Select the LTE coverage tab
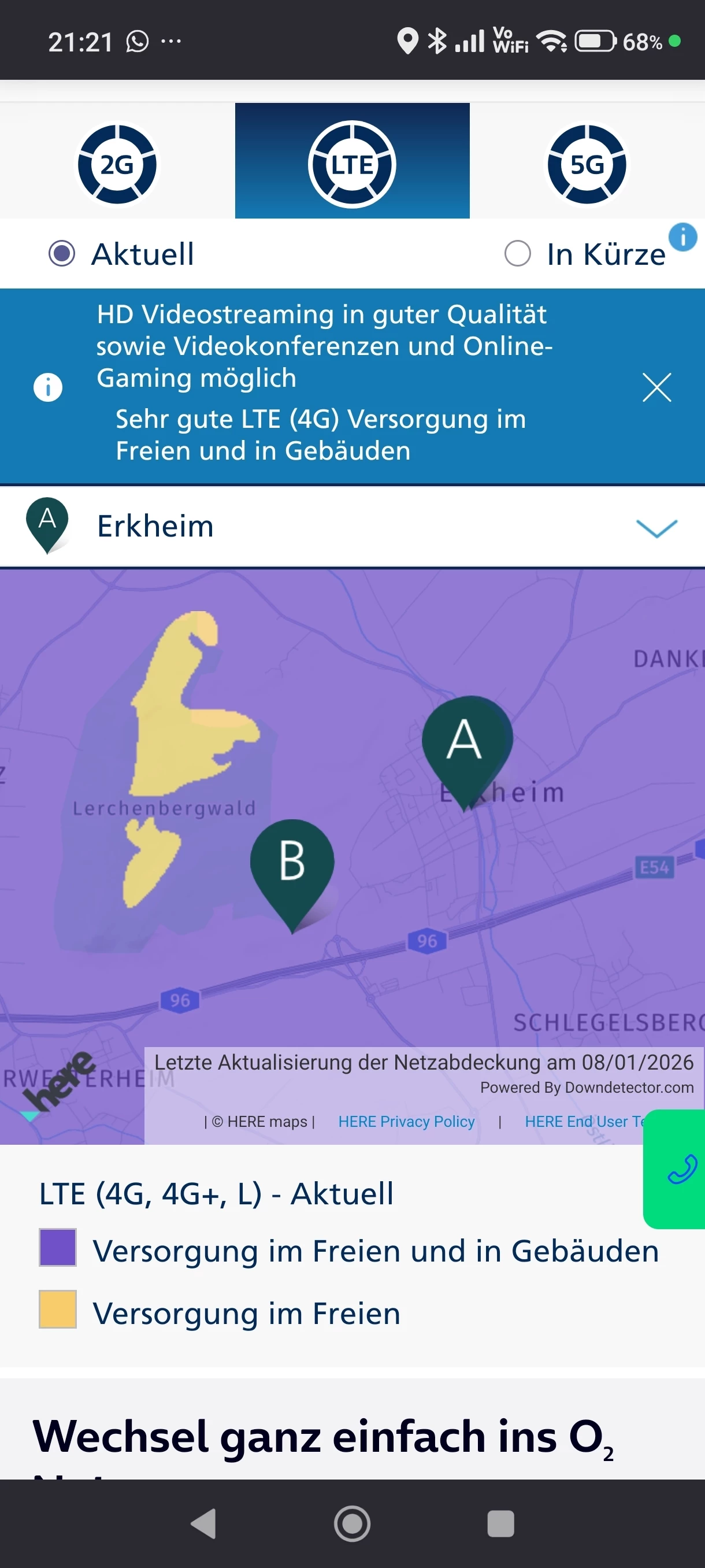 pyautogui.click(x=352, y=163)
